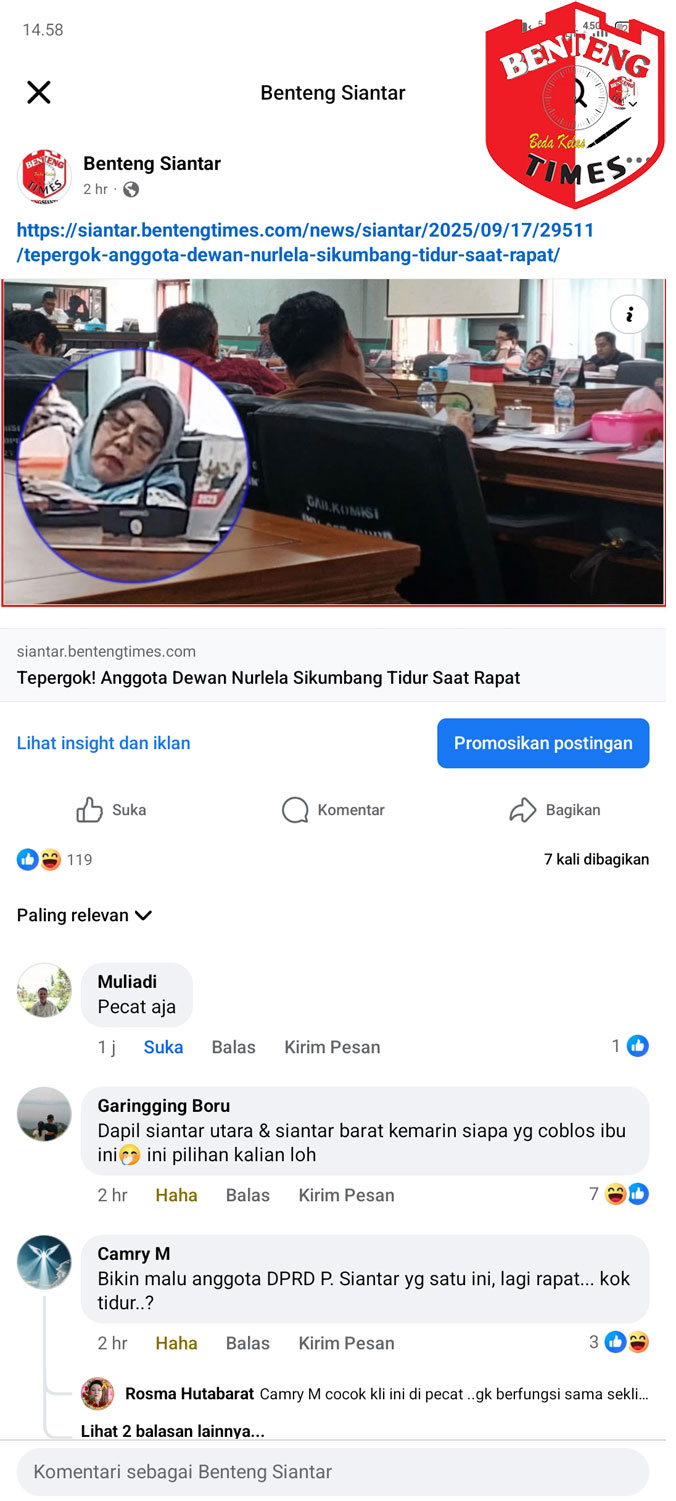Open the bentengtimes.com article URL link
The image size is (676, 1501).
[305, 242]
